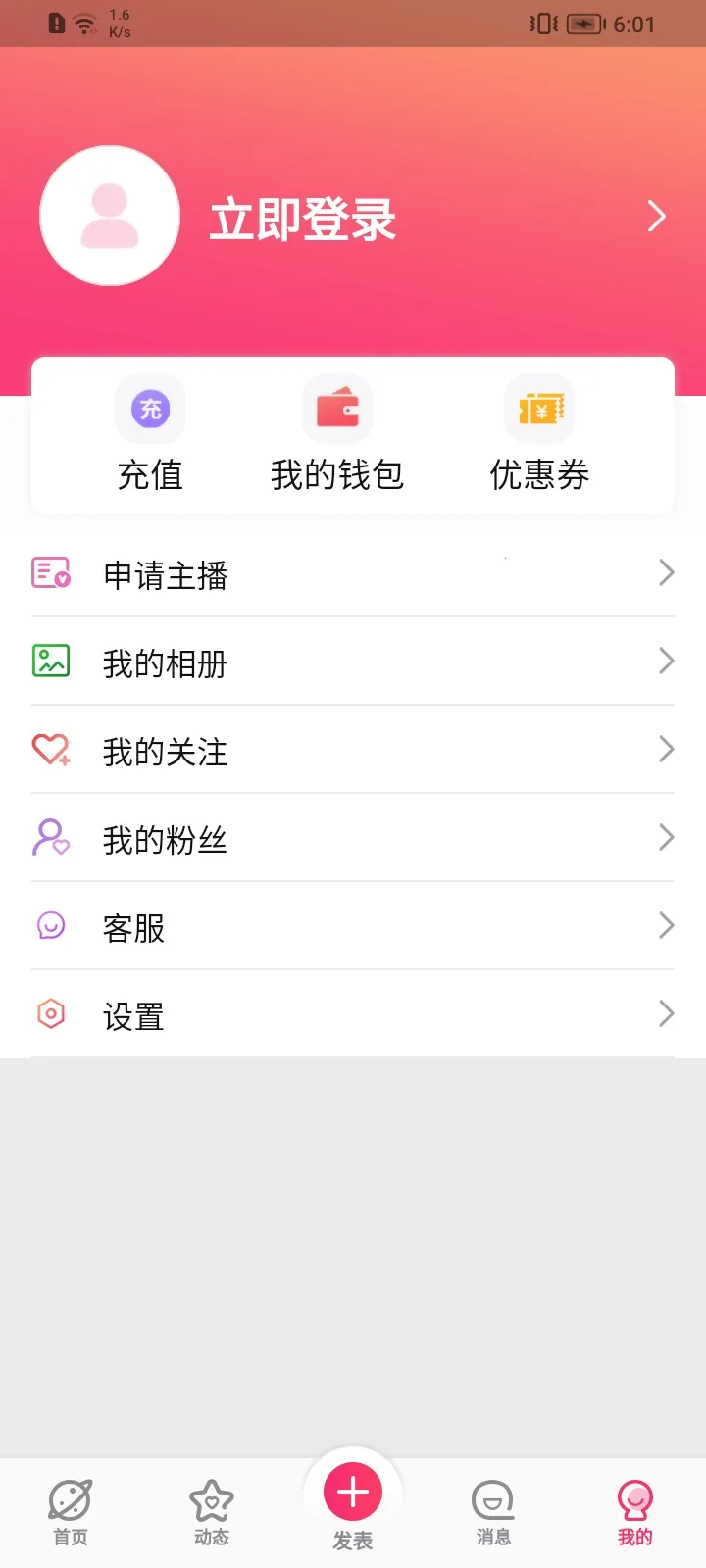
Task: Select the 优惠券 coupon ticket icon
Action: (539, 408)
